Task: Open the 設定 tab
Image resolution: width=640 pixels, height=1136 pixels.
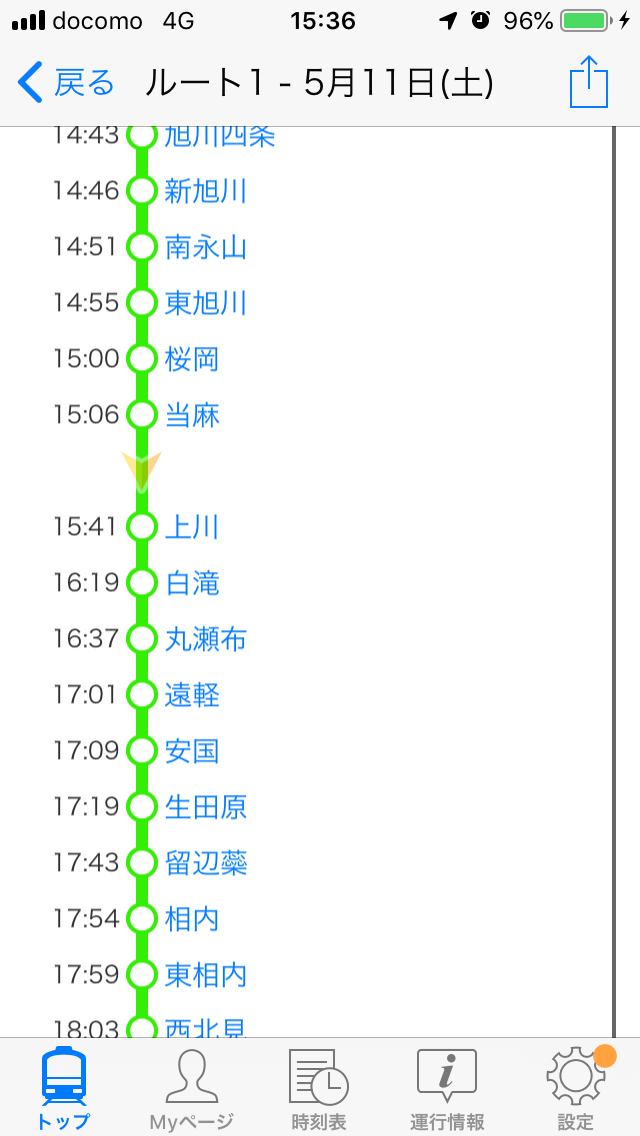Action: (x=575, y=1089)
